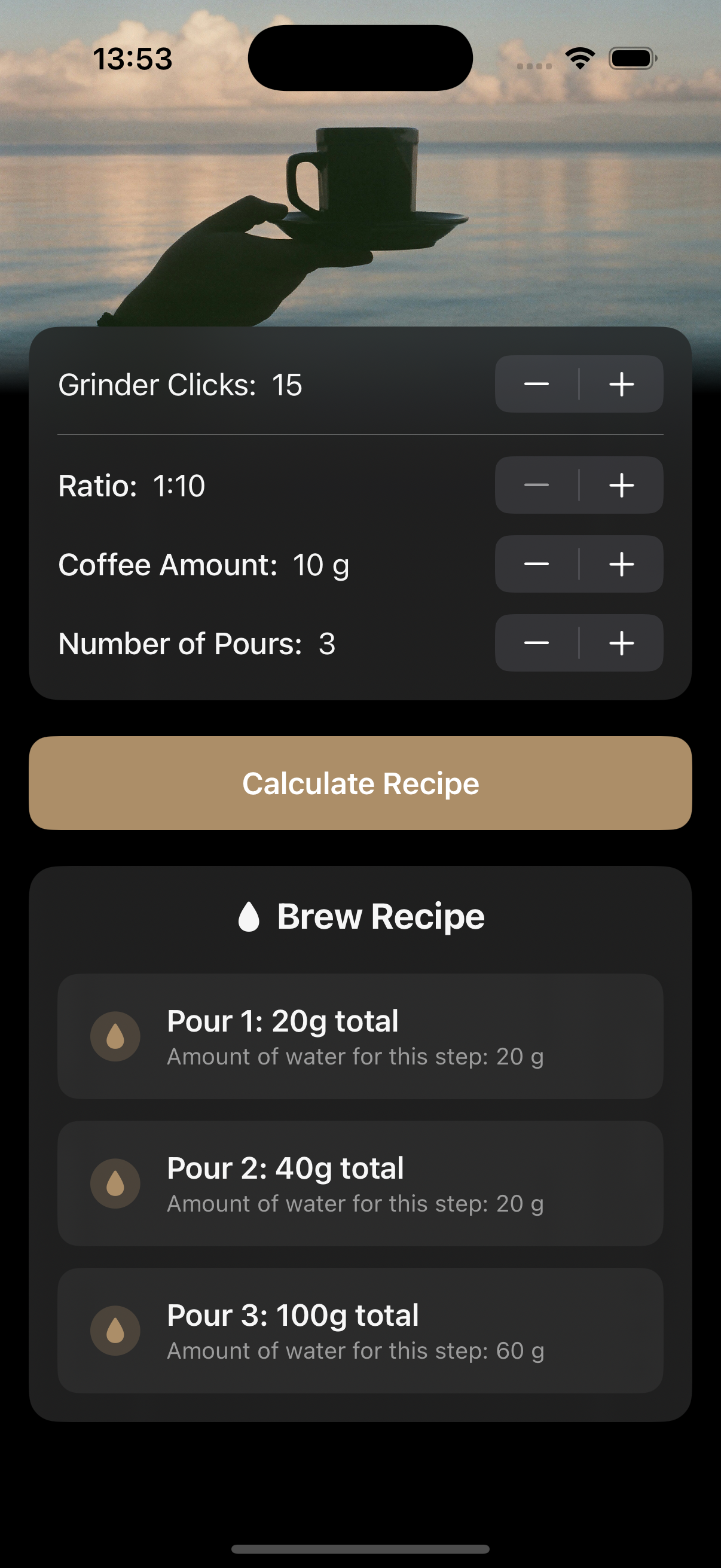
Task: Increase Number of Pours using plus
Action: tap(621, 643)
